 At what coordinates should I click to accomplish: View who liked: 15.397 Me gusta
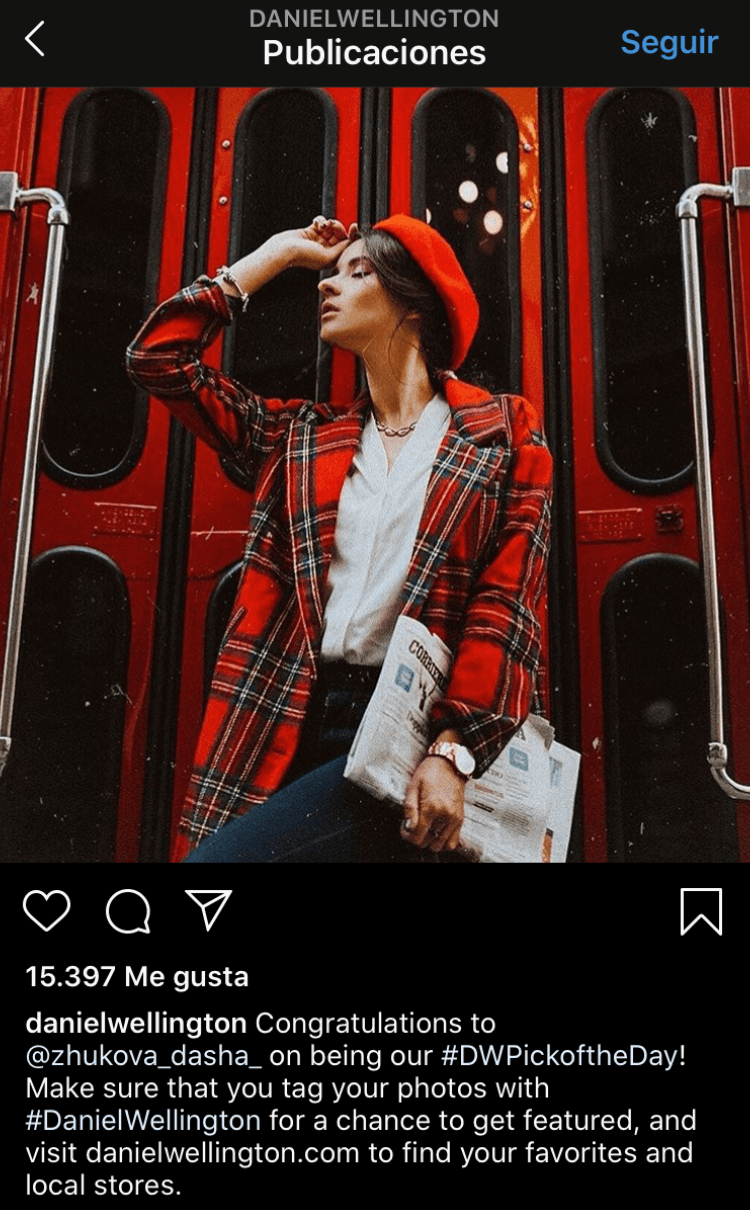(137, 976)
